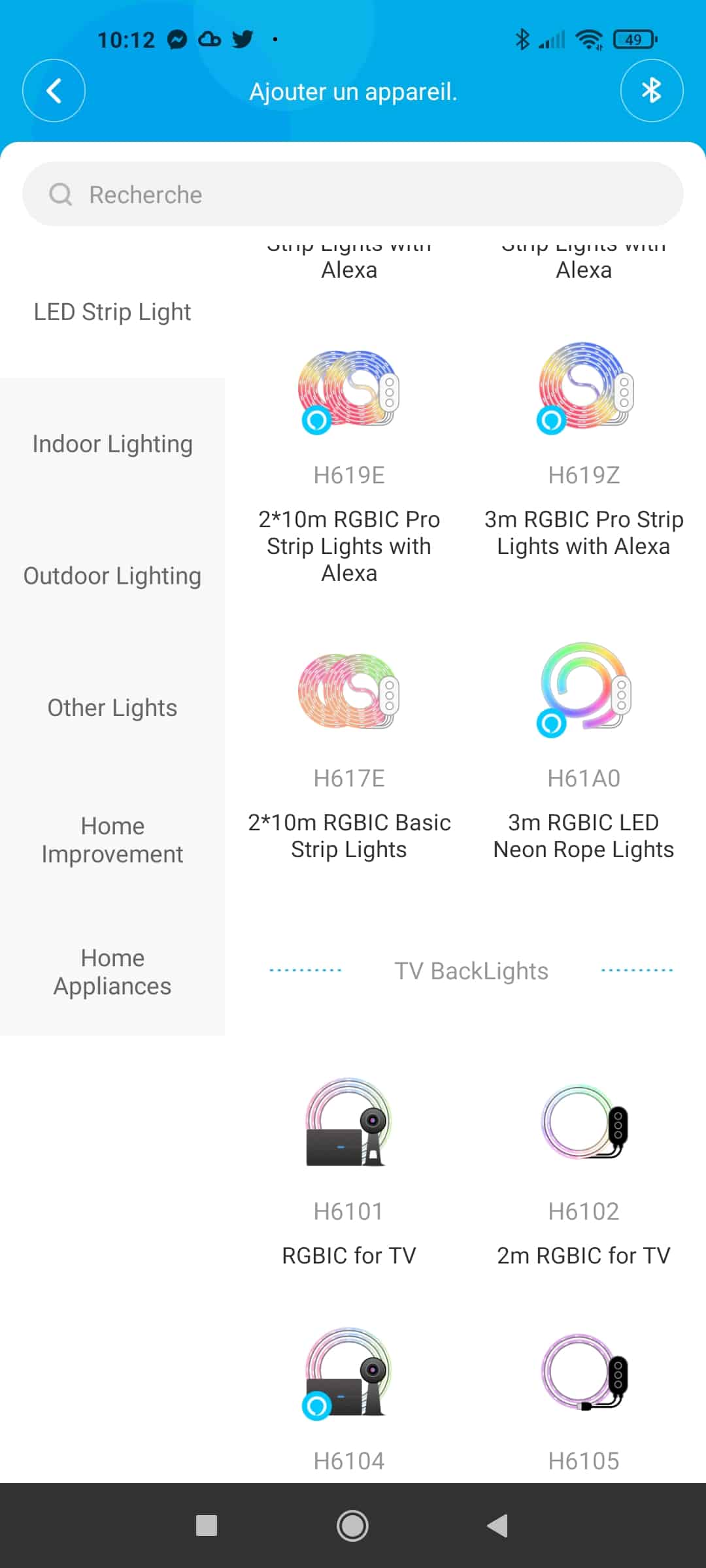Open the Home Appliances category

(x=112, y=972)
